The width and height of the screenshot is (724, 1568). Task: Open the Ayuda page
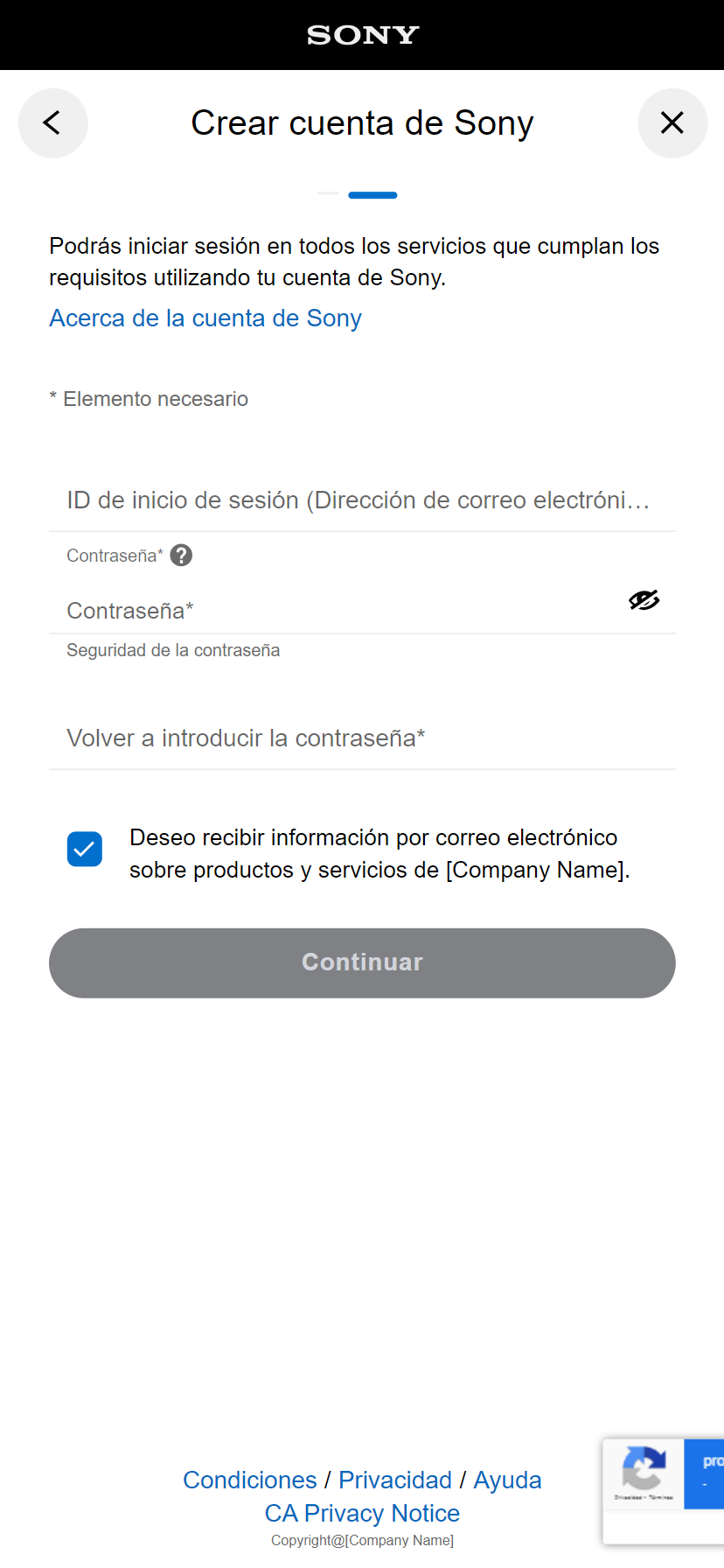pos(508,1479)
